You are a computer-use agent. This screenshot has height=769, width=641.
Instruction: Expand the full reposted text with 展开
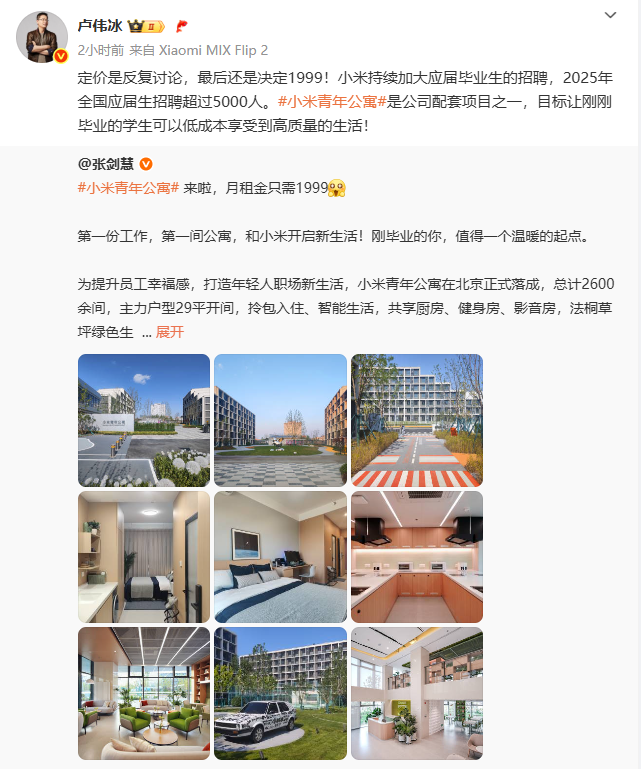(x=170, y=332)
